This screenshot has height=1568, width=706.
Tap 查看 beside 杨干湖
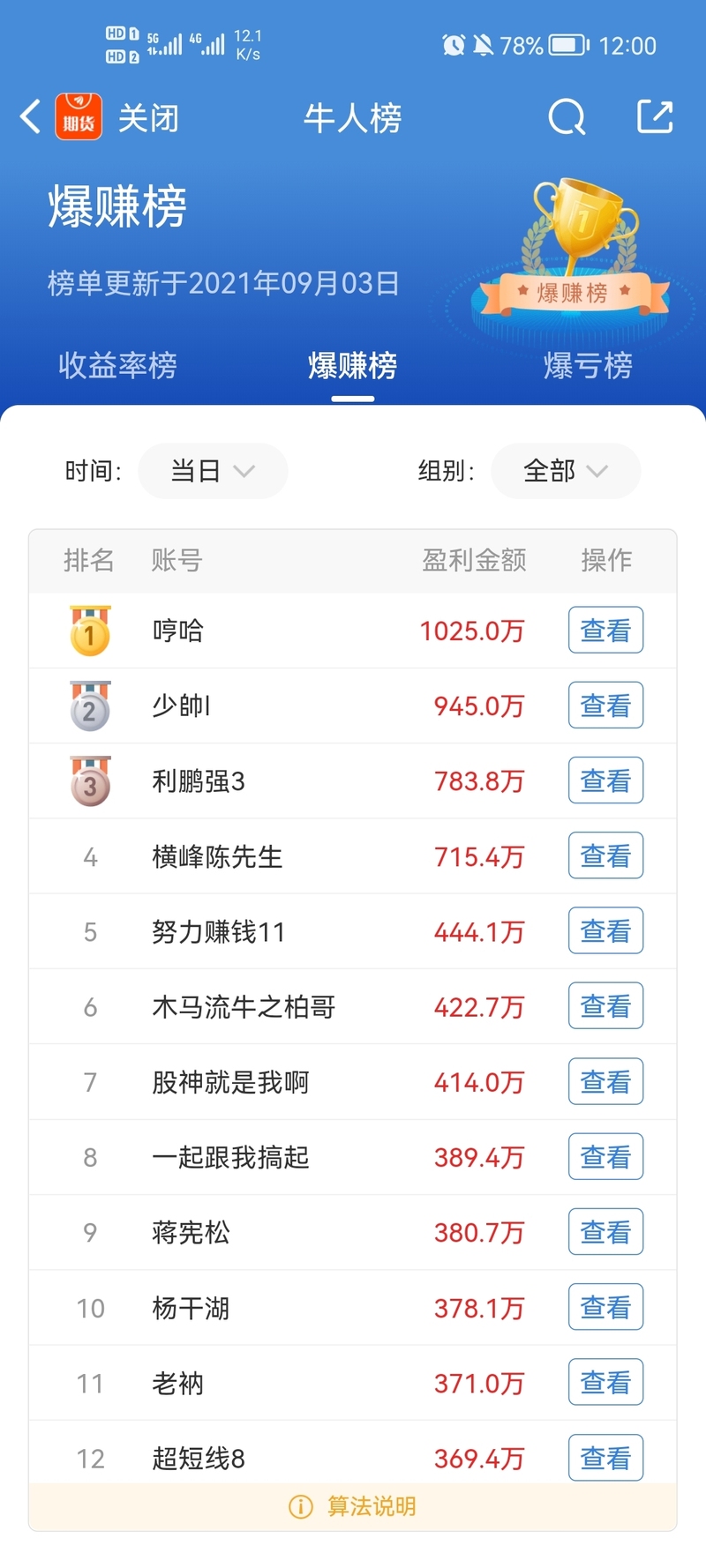click(605, 1308)
